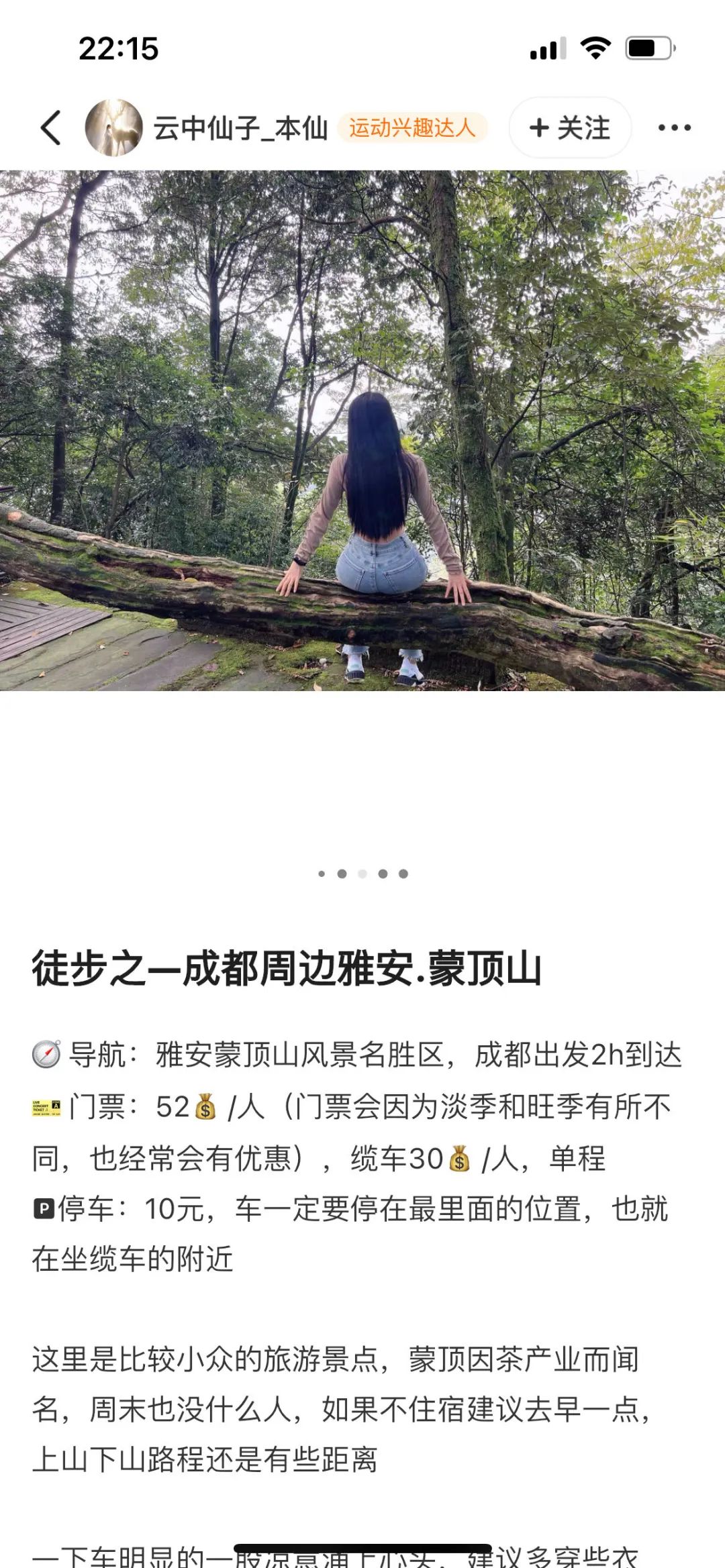The width and height of the screenshot is (725, 1568).
Task: Tap the 运动兴趣达人 badge
Action: [x=412, y=127]
